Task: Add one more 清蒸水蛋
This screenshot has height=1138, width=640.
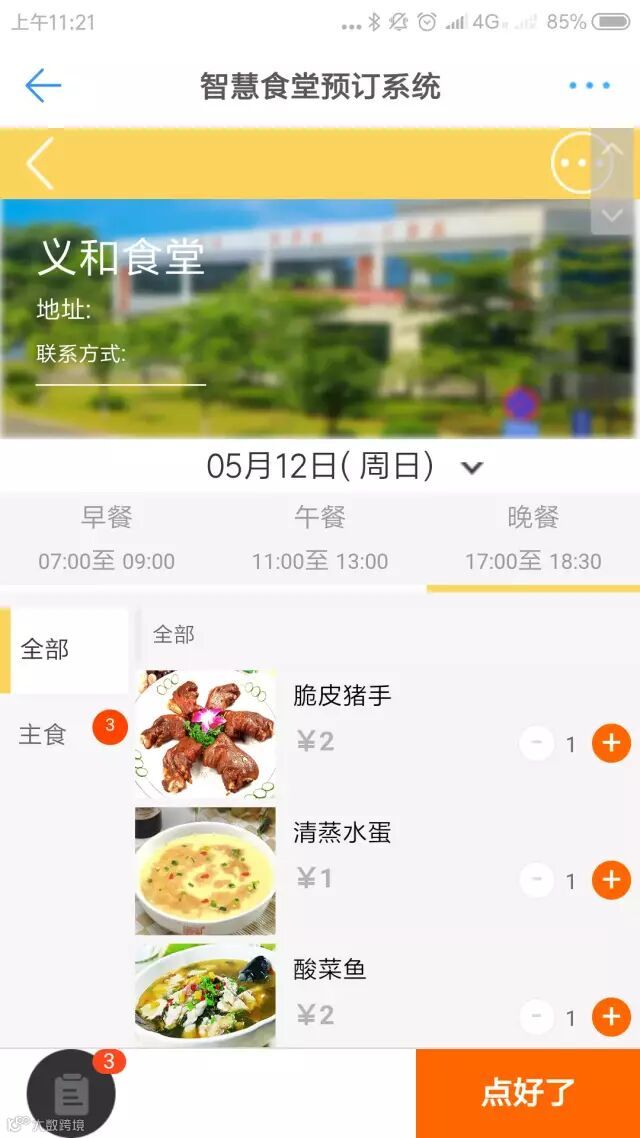Action: [611, 880]
